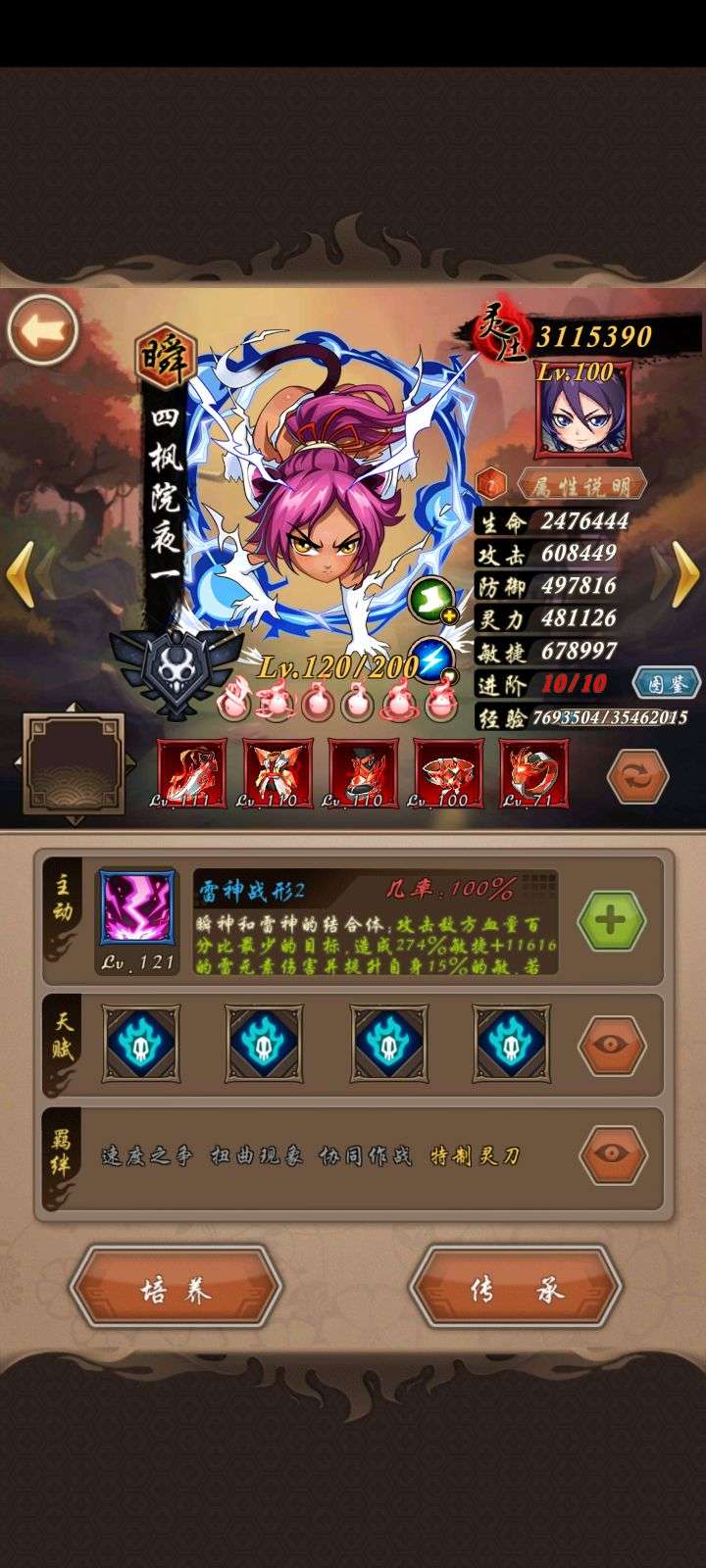Open the Lv.71 equipment slot
The height and width of the screenshot is (1568, 706).
coord(533,772)
